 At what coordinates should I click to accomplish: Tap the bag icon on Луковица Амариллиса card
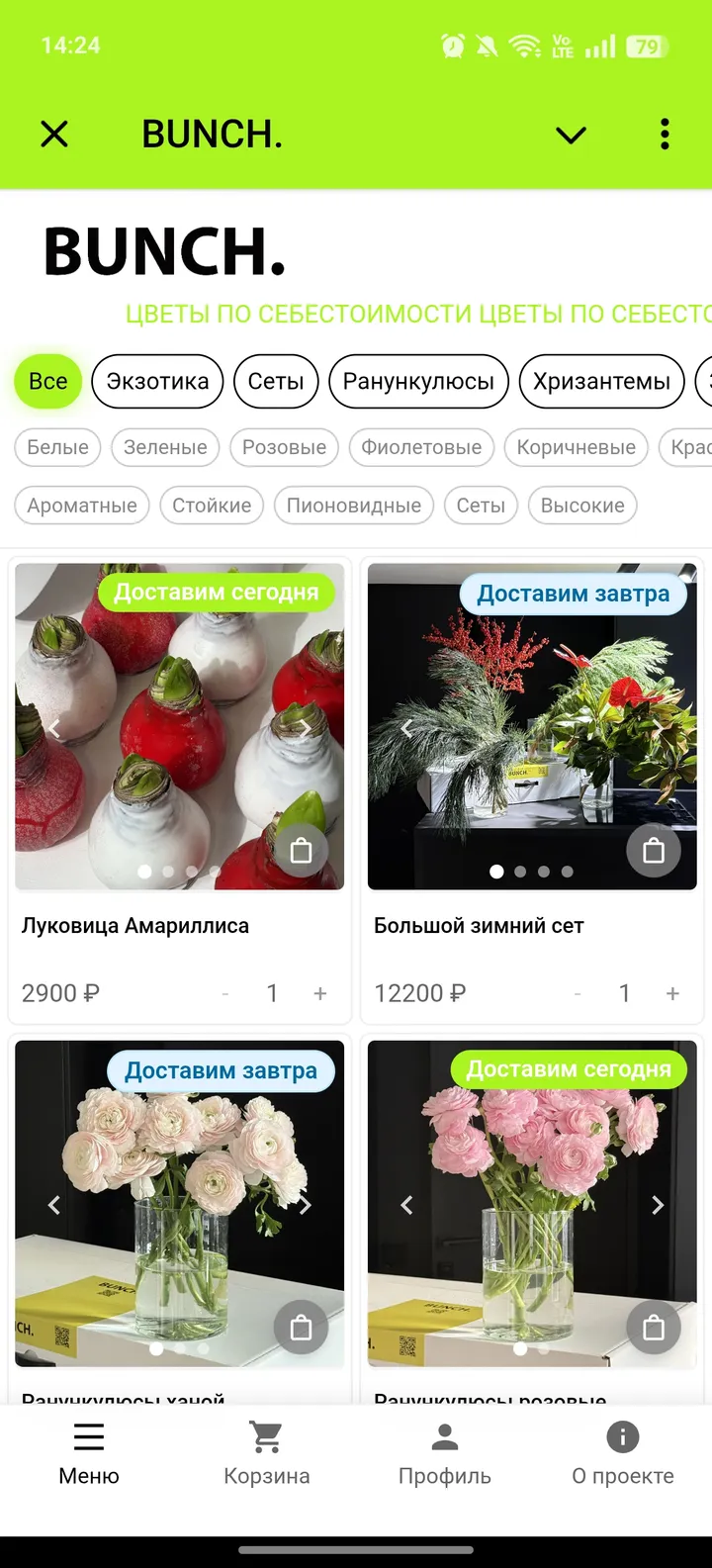pyautogui.click(x=302, y=849)
